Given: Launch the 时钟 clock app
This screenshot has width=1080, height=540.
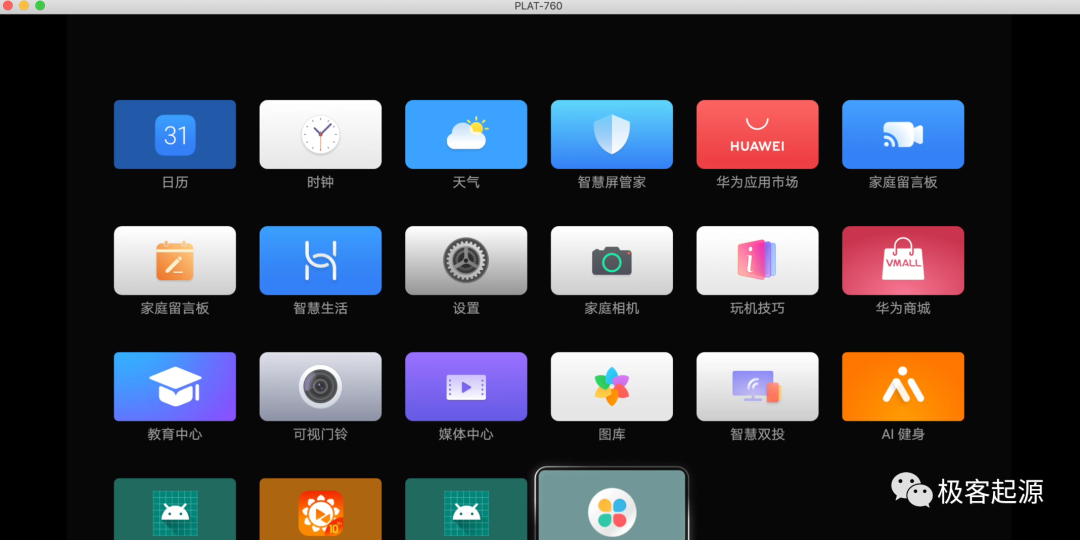Looking at the screenshot, I should tap(320, 134).
